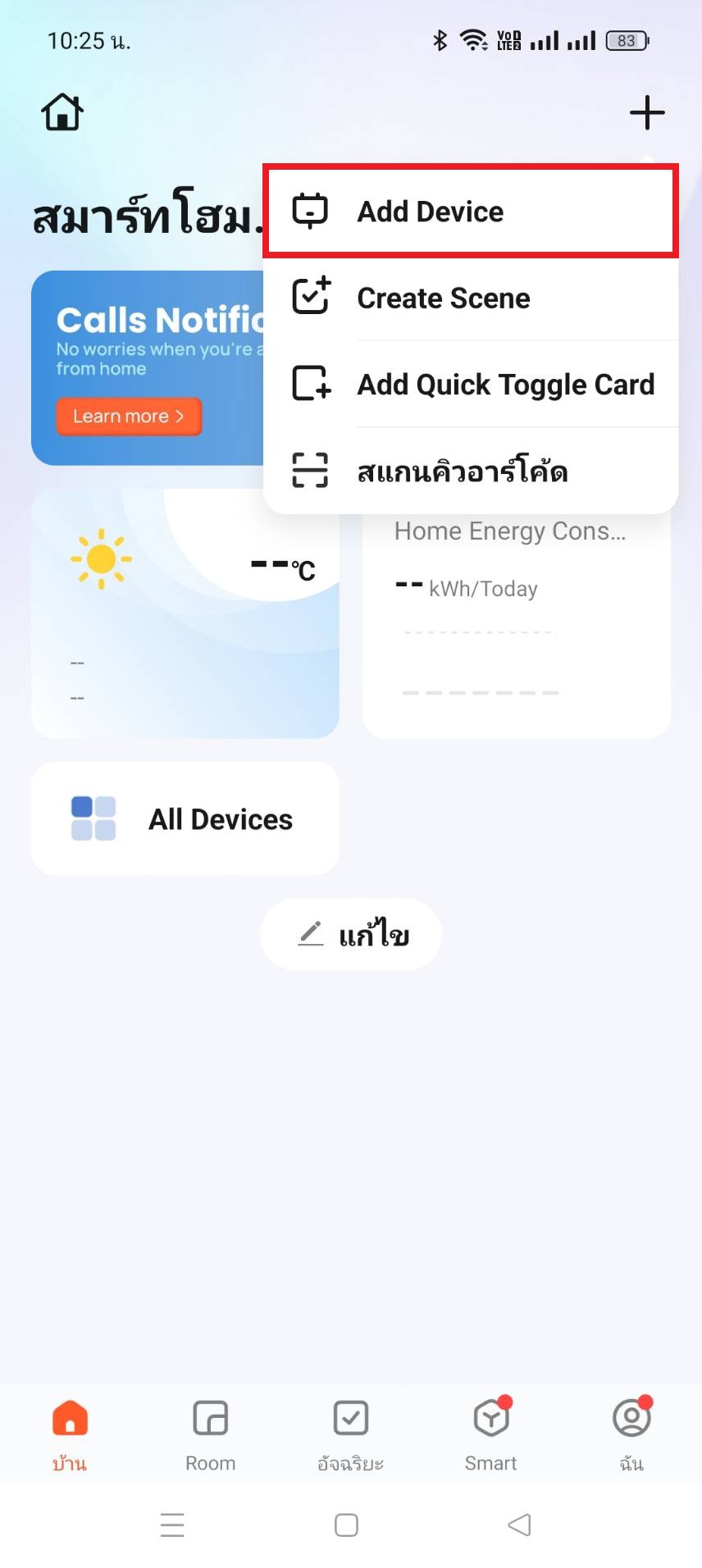Image resolution: width=702 pixels, height=1568 pixels.
Task: Go to the ฉัน profile tab
Action: coord(631,1434)
